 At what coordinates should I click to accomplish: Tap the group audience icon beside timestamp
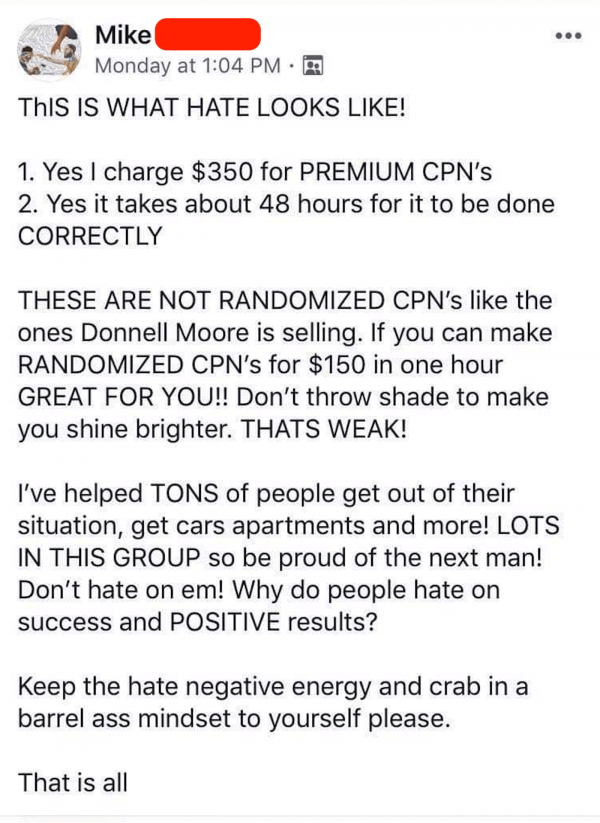[314, 67]
